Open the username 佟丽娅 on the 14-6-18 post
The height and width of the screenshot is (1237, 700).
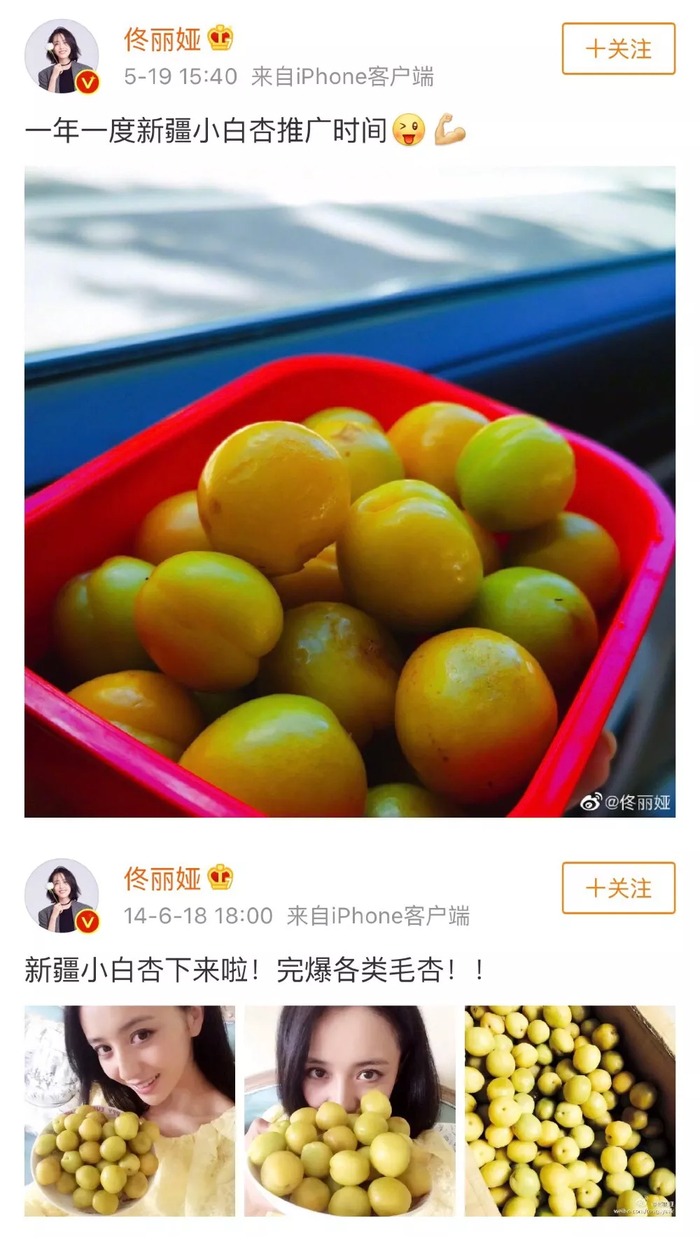coord(162,878)
